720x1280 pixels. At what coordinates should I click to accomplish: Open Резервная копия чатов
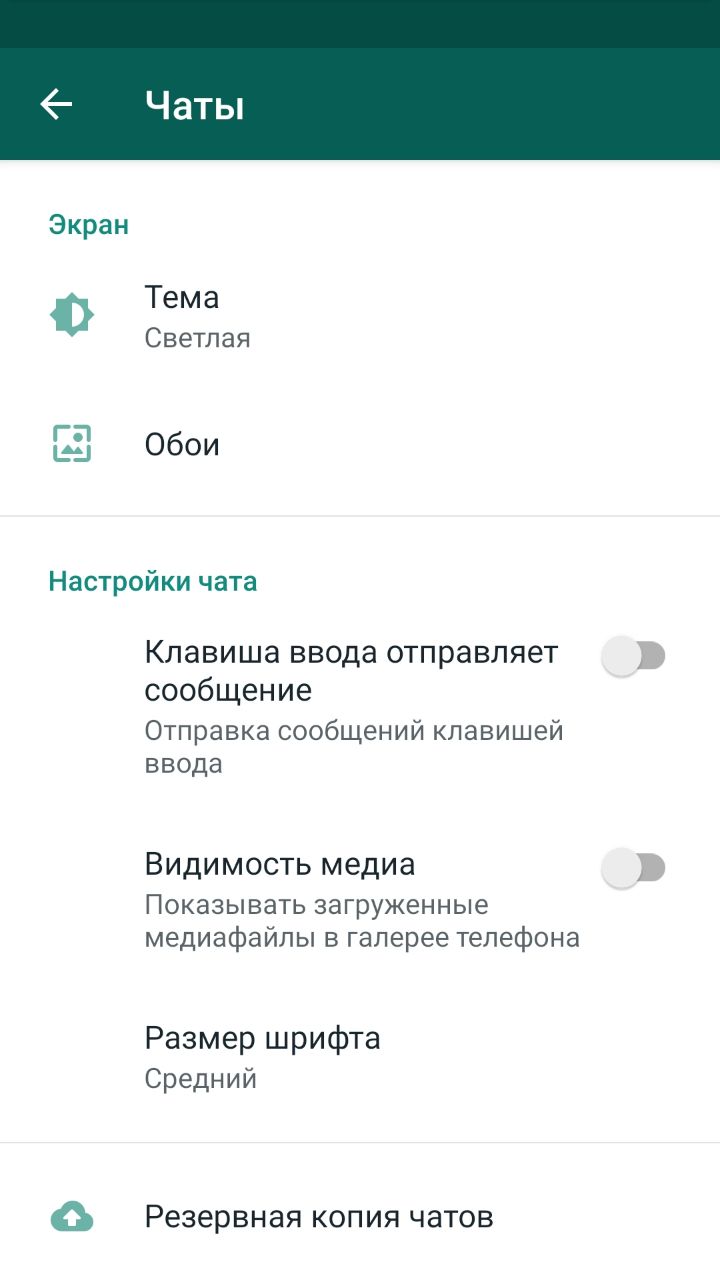[x=360, y=1217]
